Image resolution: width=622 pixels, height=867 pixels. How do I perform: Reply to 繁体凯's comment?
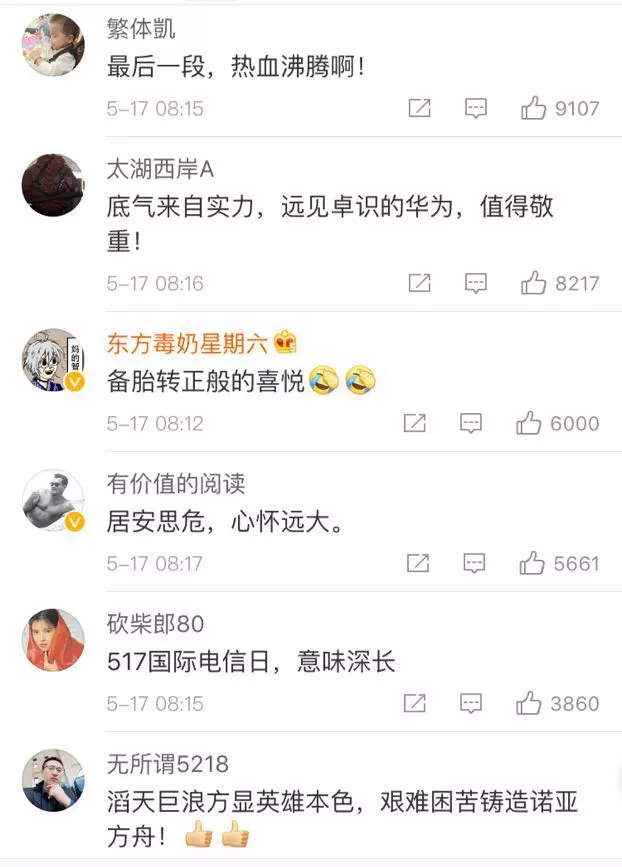(x=476, y=108)
